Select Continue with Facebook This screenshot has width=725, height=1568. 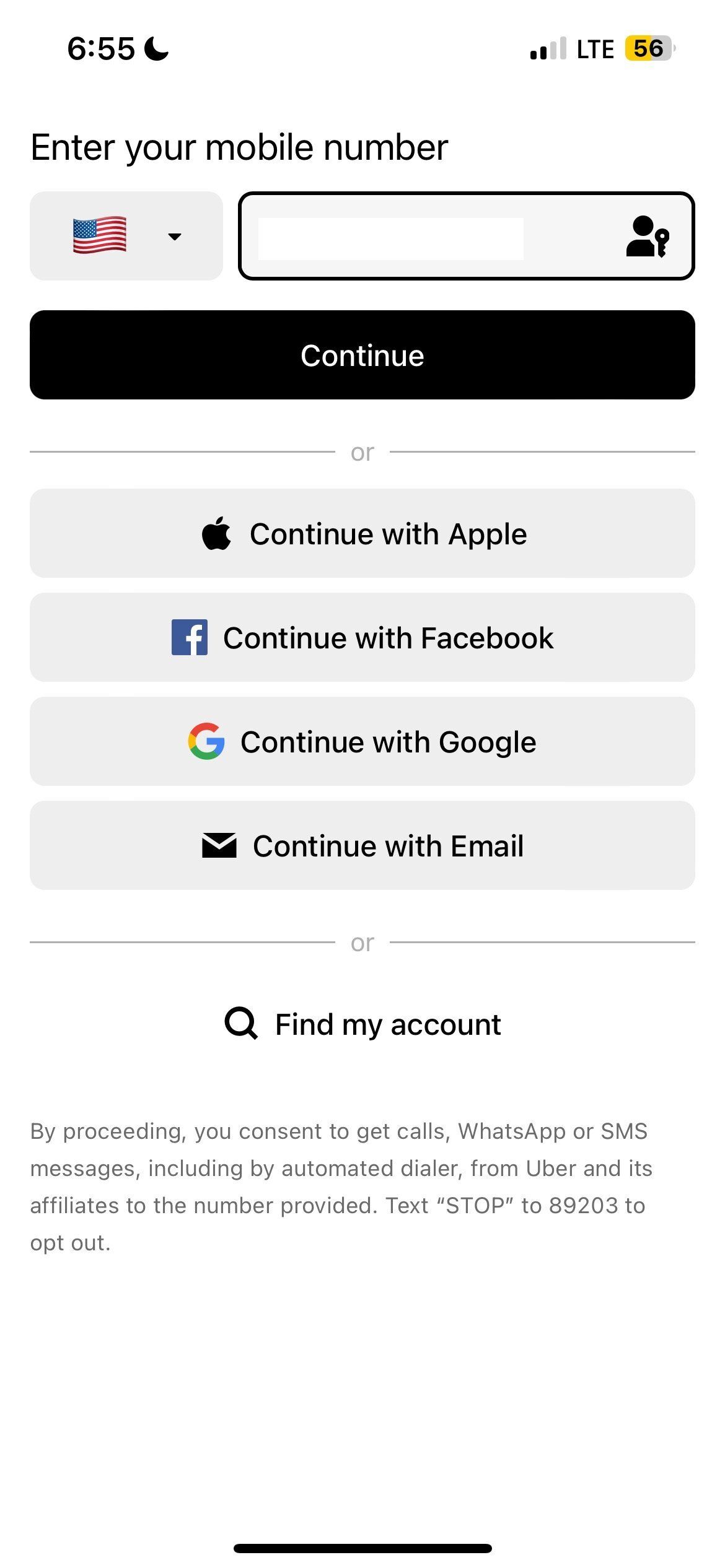tap(362, 637)
